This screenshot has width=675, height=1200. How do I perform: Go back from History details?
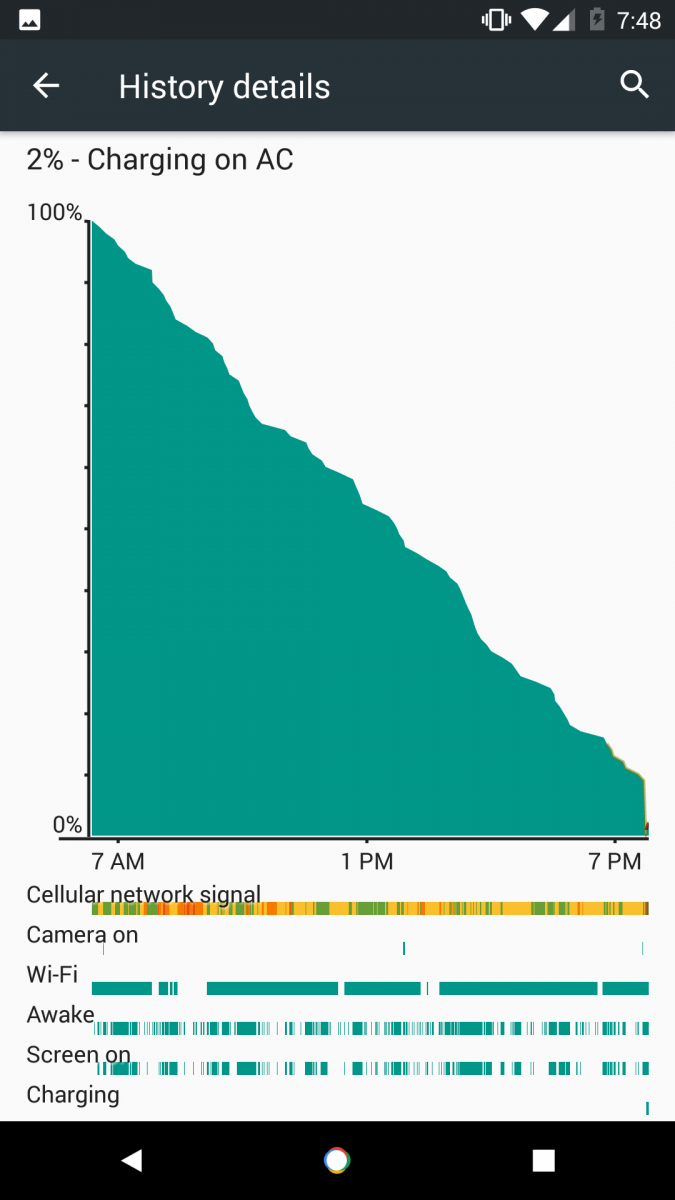(x=46, y=86)
